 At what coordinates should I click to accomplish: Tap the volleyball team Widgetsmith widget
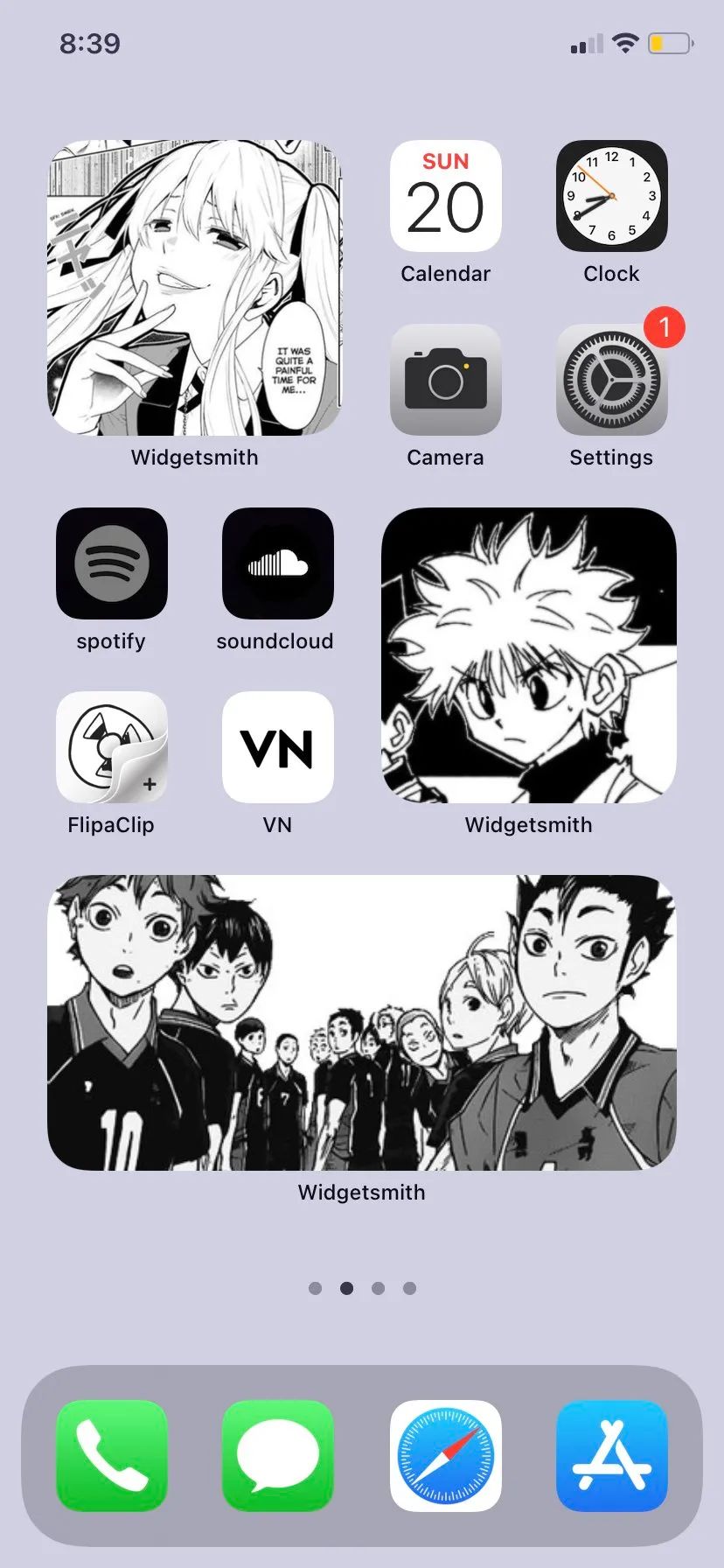point(361,1023)
